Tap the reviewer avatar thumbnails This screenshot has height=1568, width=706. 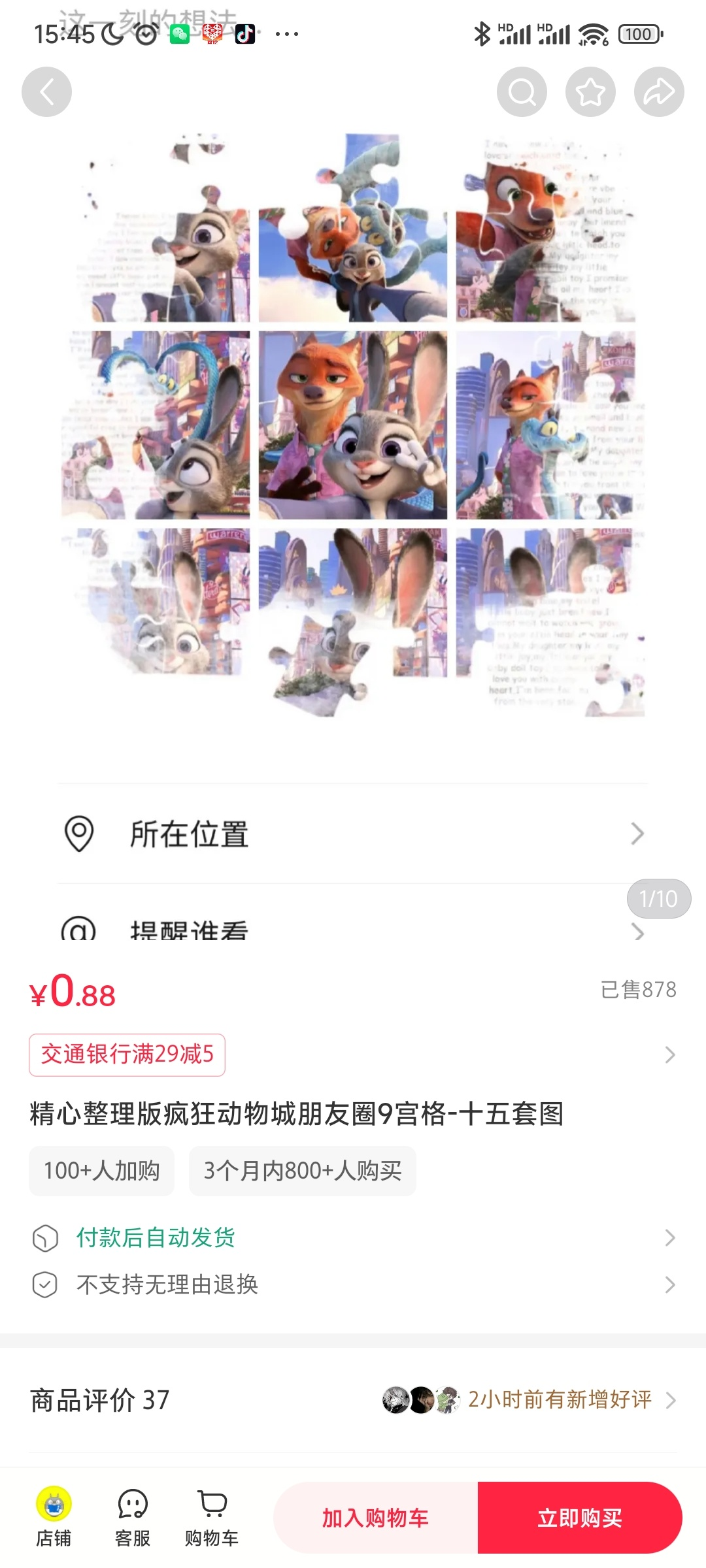coord(418,1400)
